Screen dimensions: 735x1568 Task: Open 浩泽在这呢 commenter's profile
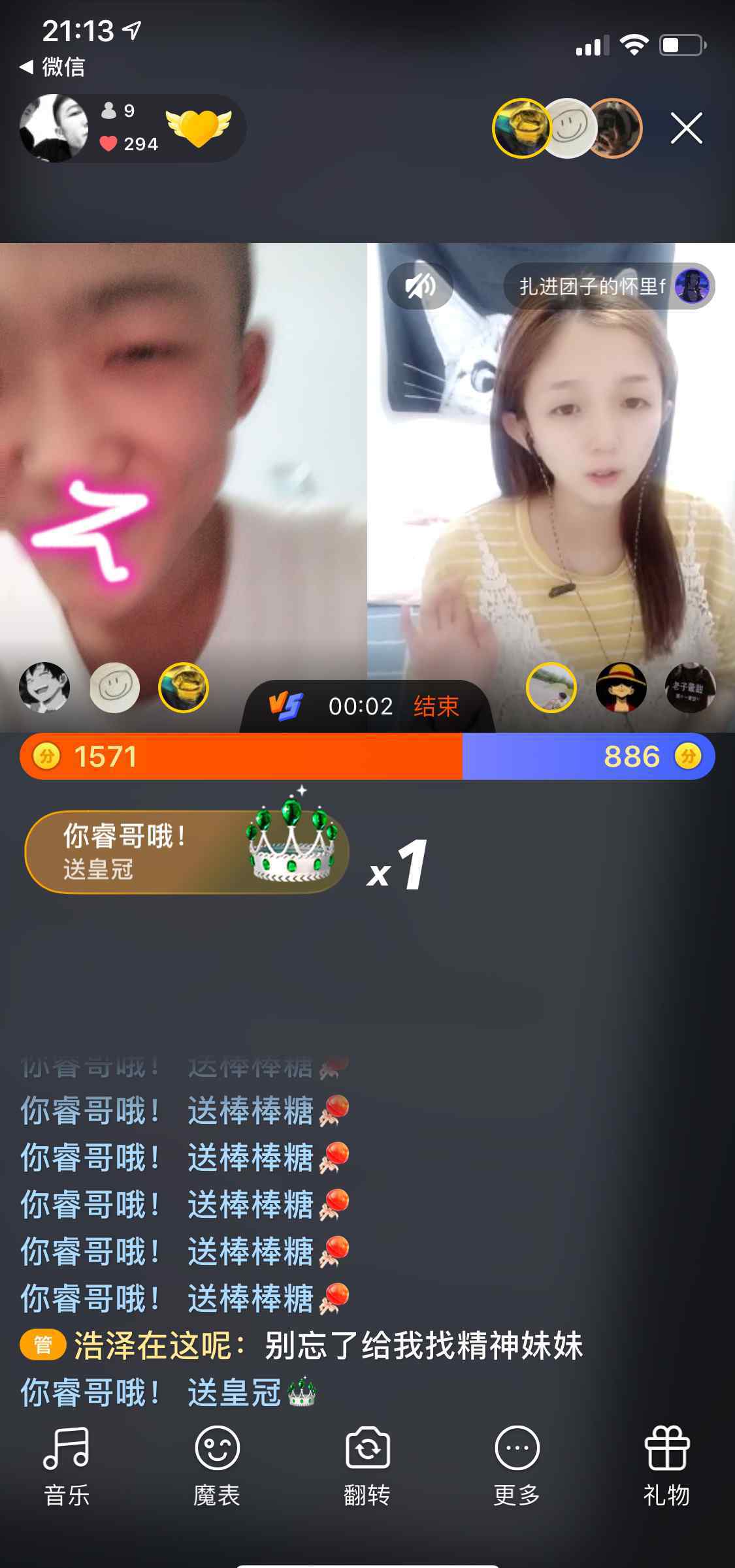pos(153,1346)
